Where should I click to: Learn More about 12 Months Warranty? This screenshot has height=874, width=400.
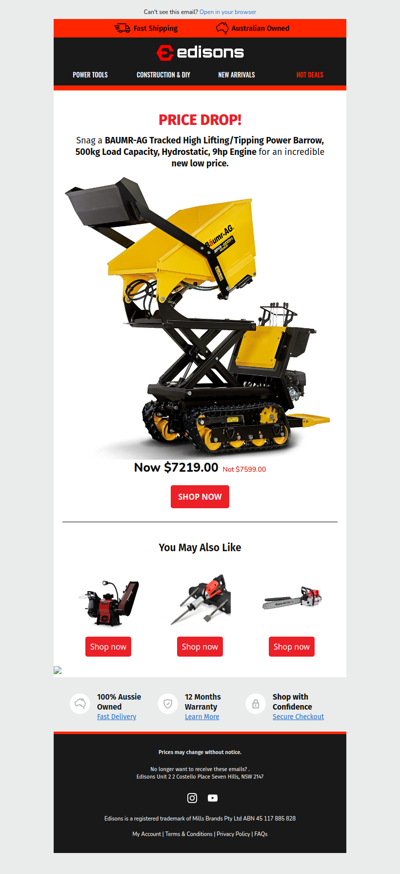pos(202,717)
